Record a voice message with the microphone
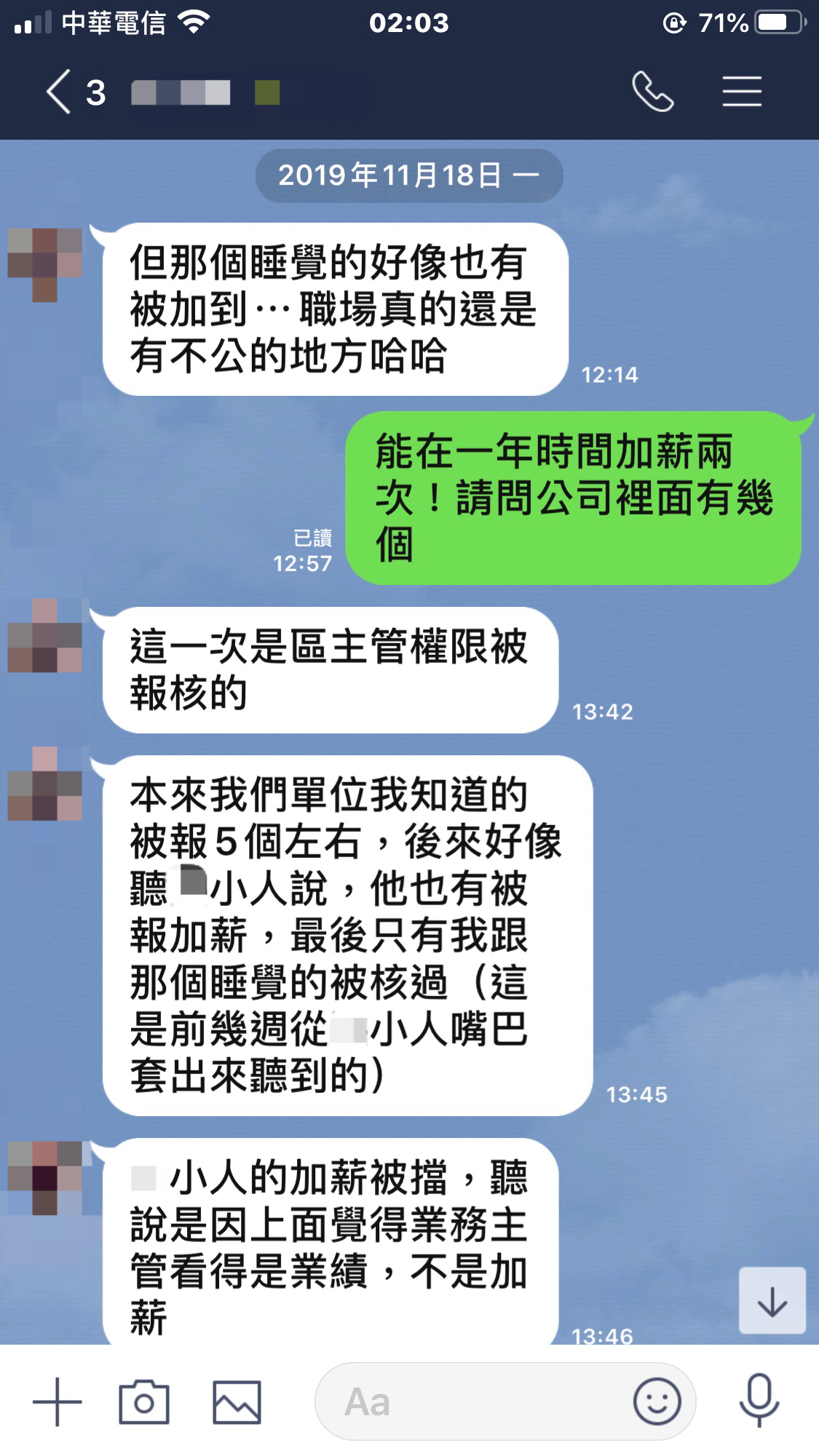This screenshot has width=819, height=1456. click(759, 1401)
